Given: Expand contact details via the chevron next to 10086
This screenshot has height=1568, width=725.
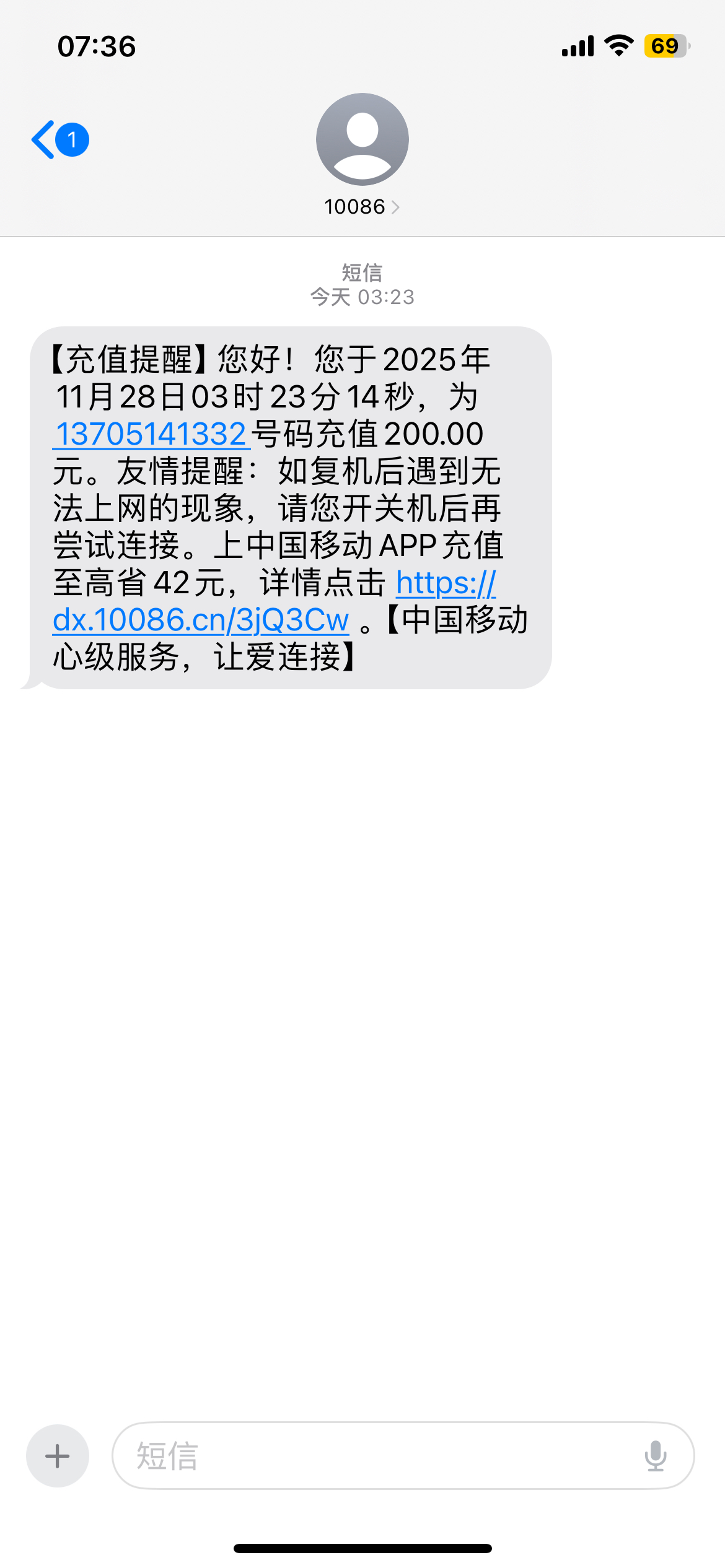Looking at the screenshot, I should [396, 207].
